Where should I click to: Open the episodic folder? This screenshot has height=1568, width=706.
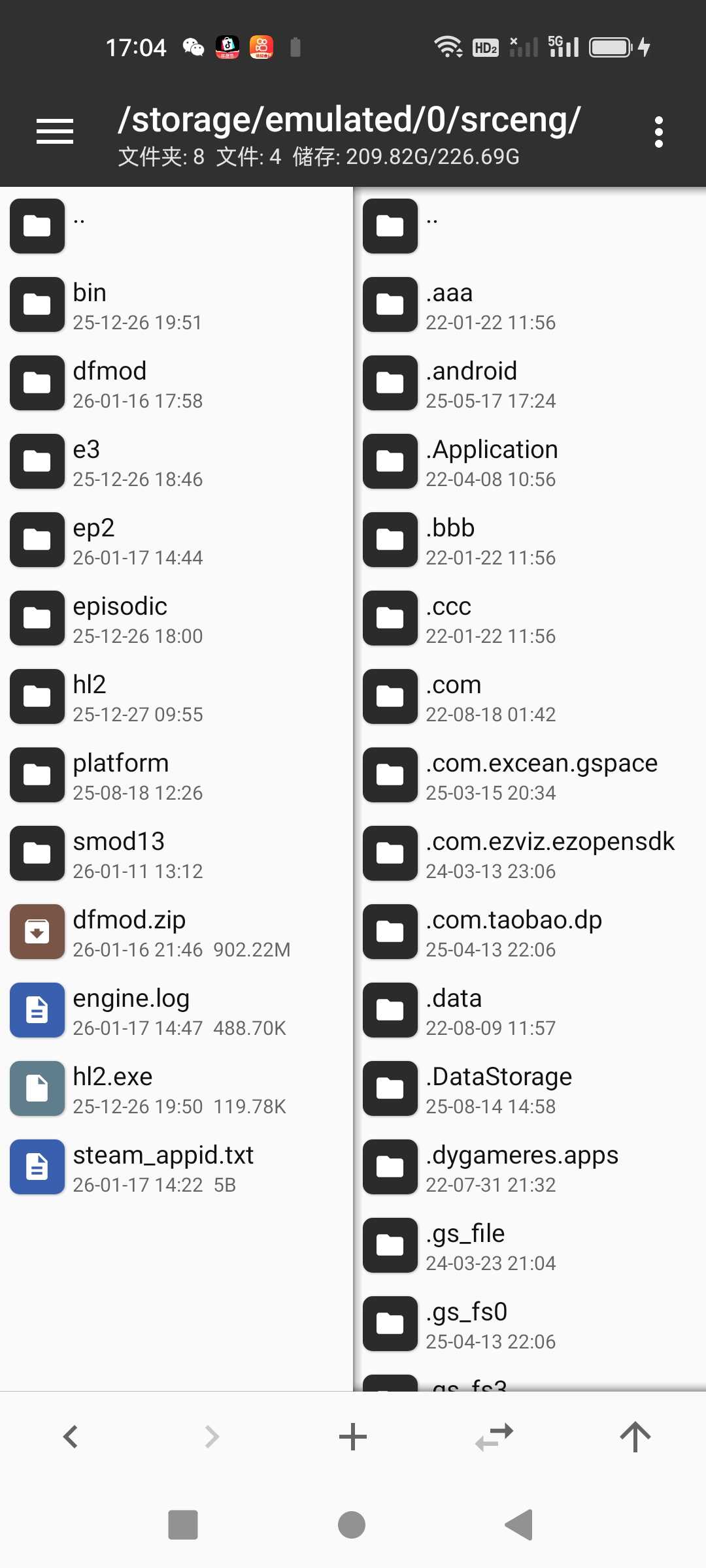tap(120, 618)
